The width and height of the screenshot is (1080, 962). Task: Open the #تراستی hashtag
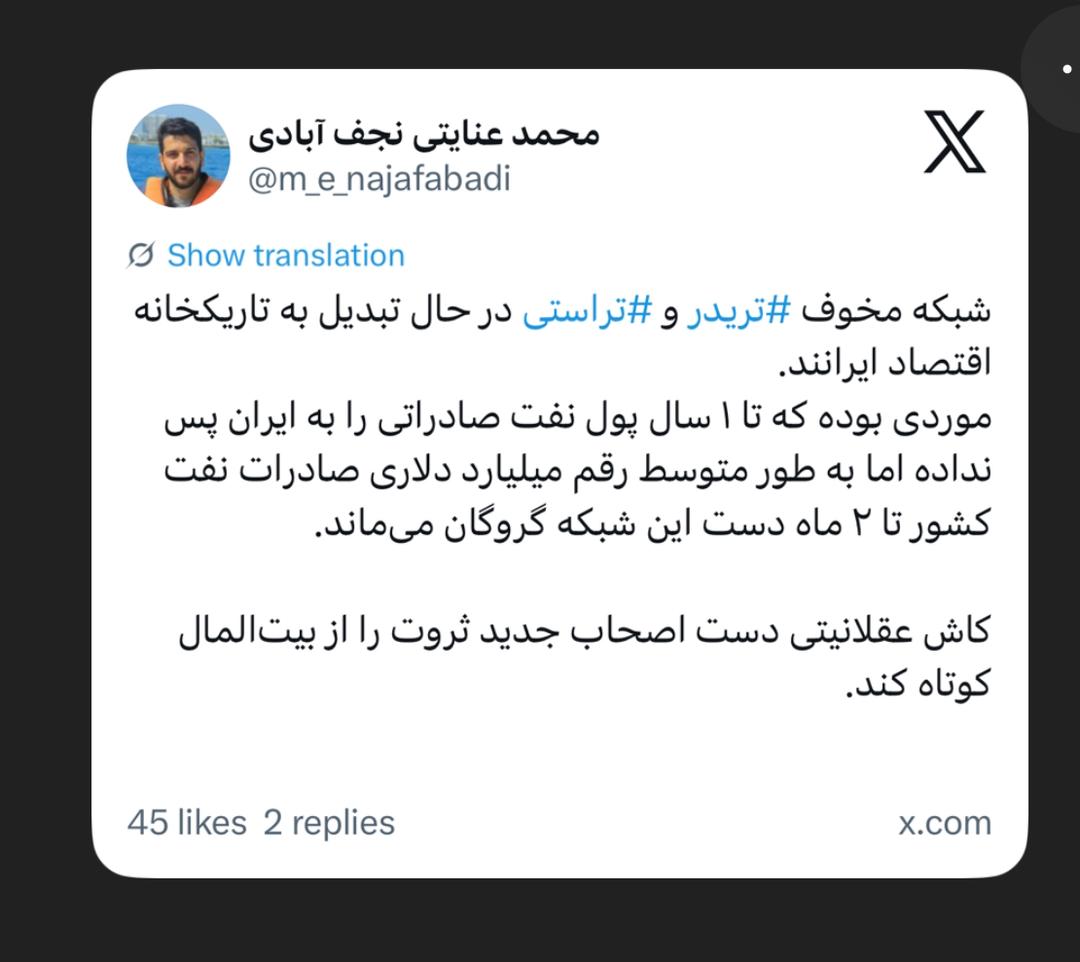tap(588, 310)
